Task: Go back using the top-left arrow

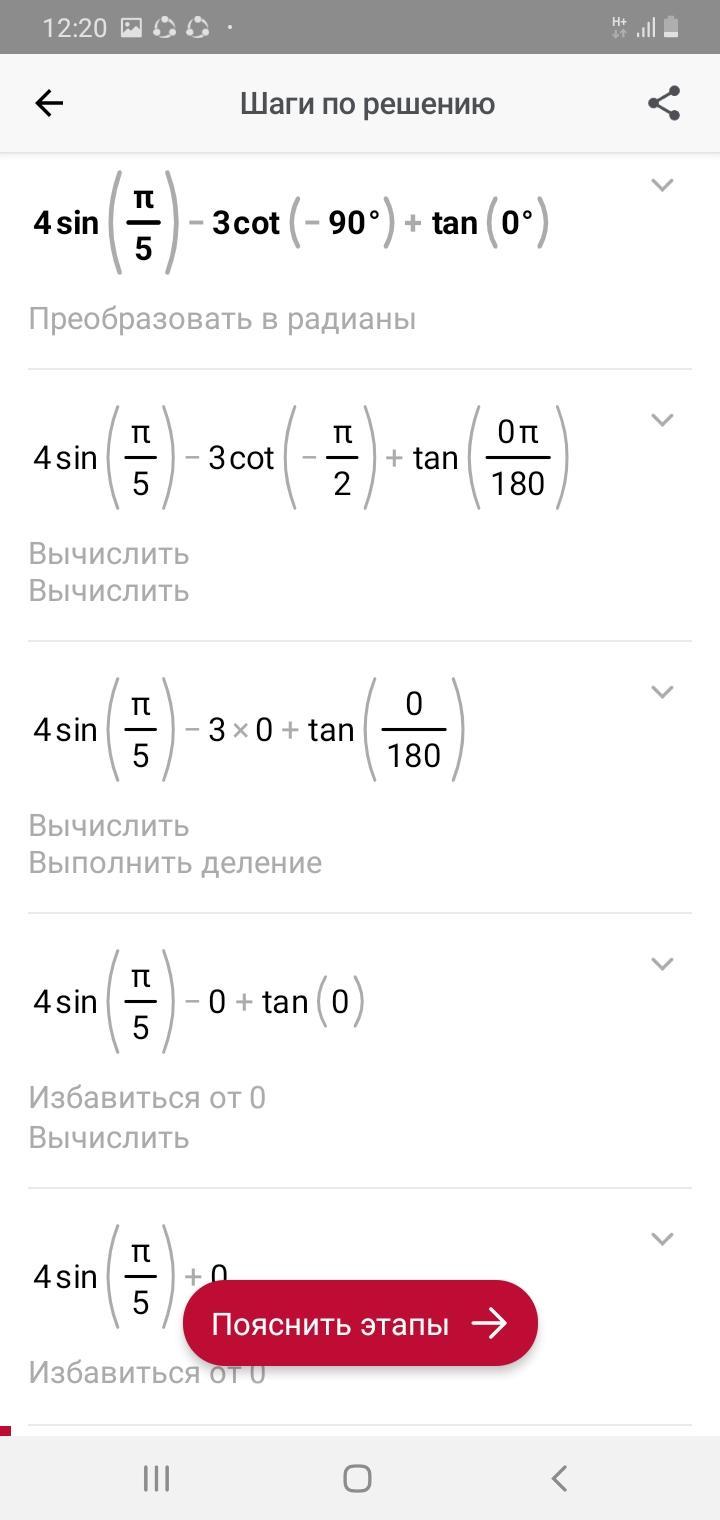Action: point(49,103)
